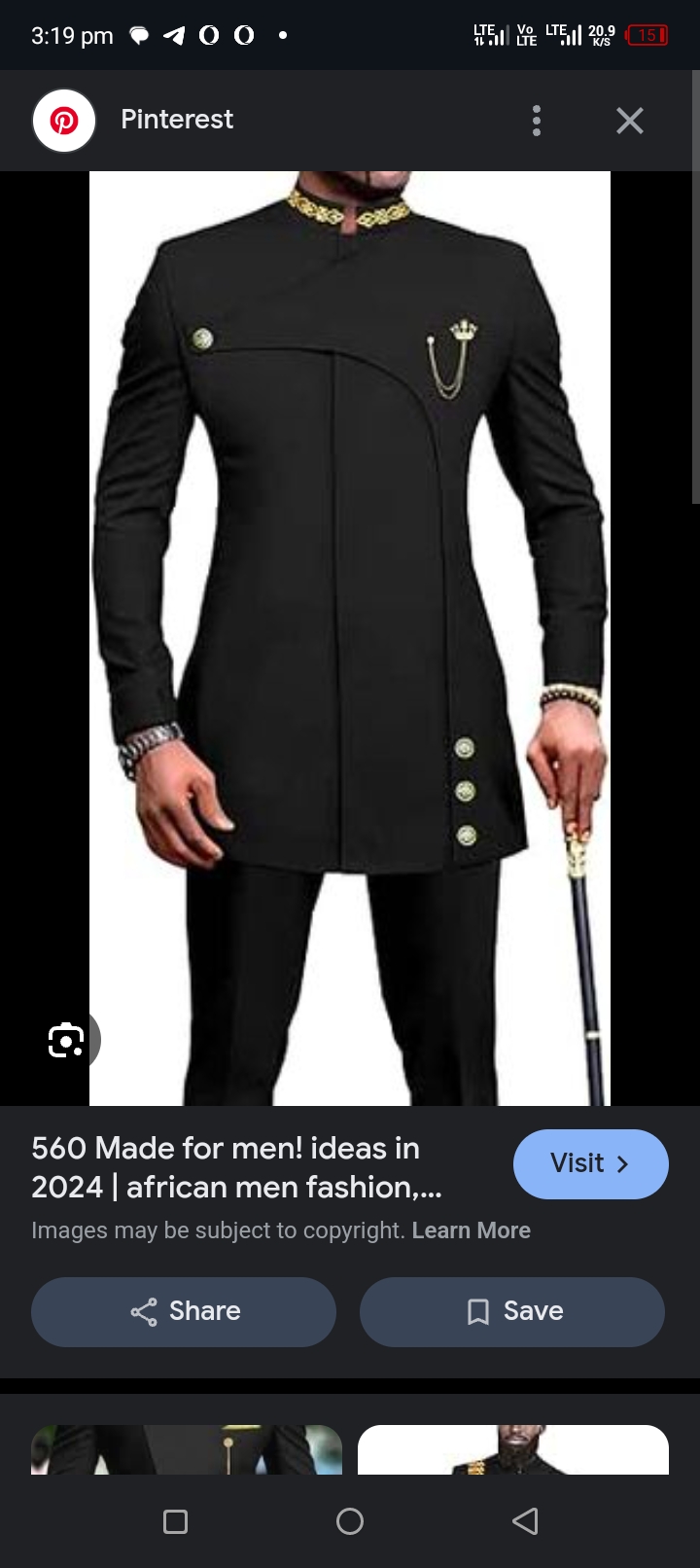Image resolution: width=700 pixels, height=1568 pixels.
Task: Open the three-dot overflow menu
Action: pos(537,121)
